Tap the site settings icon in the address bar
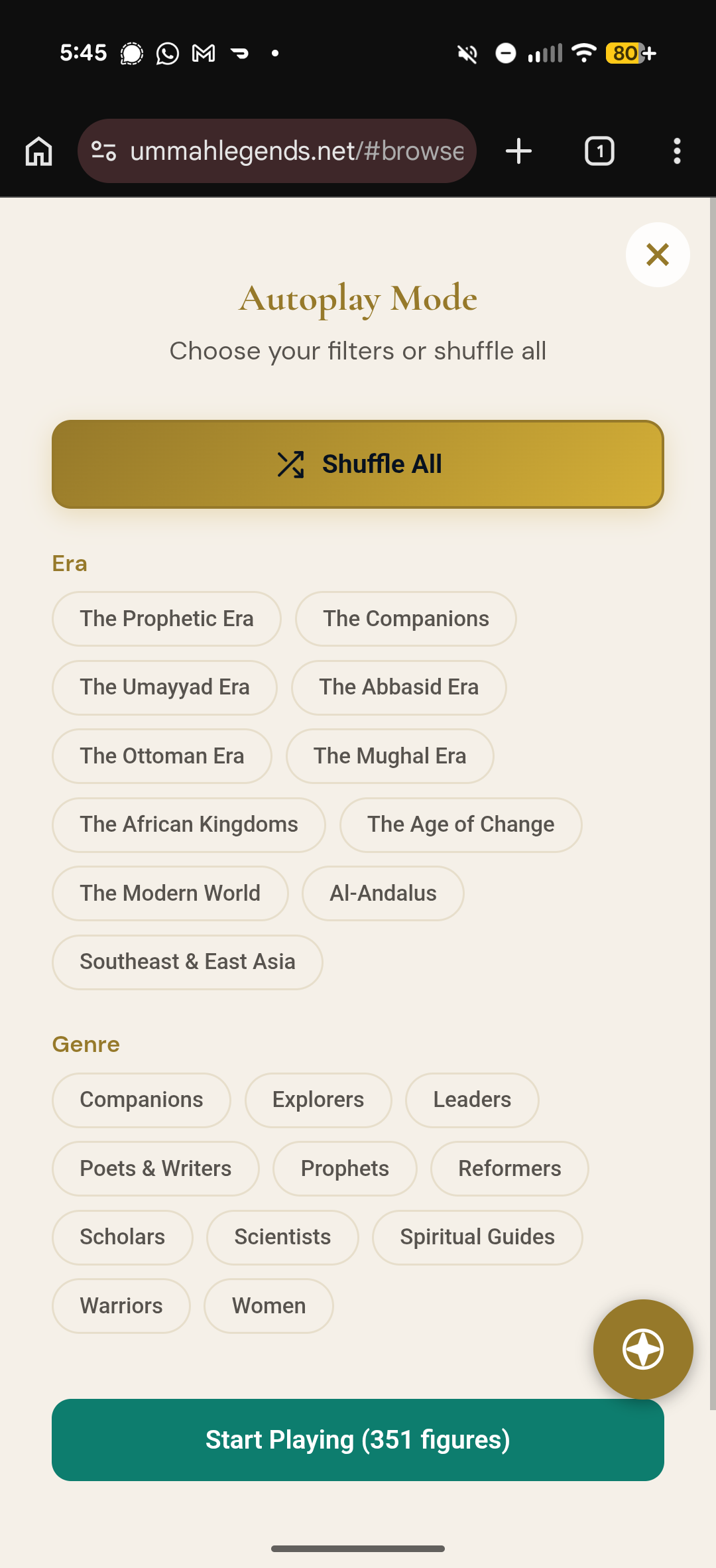The height and width of the screenshot is (1568, 716). point(103,151)
